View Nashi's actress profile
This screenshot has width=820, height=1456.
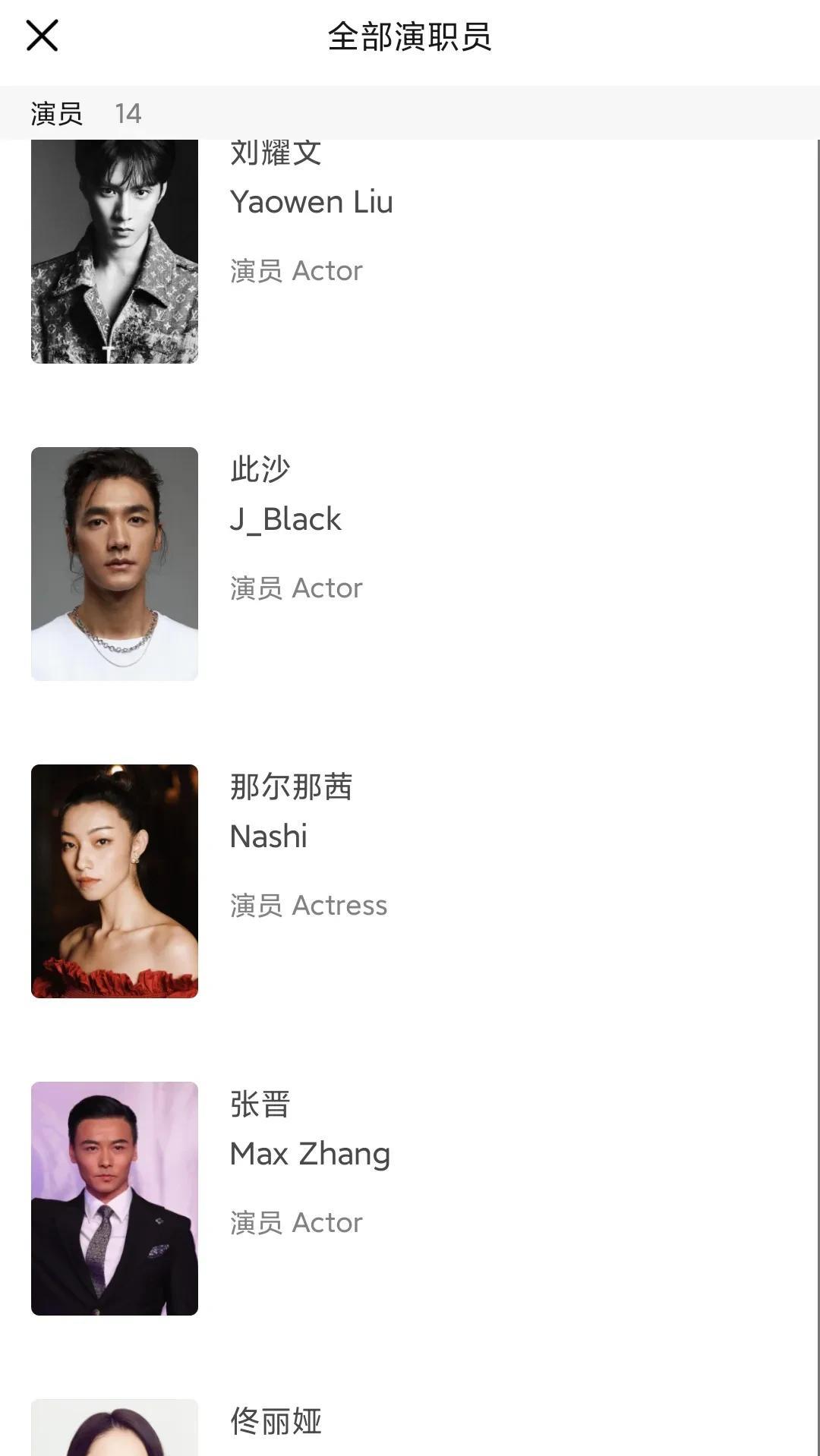pos(410,881)
